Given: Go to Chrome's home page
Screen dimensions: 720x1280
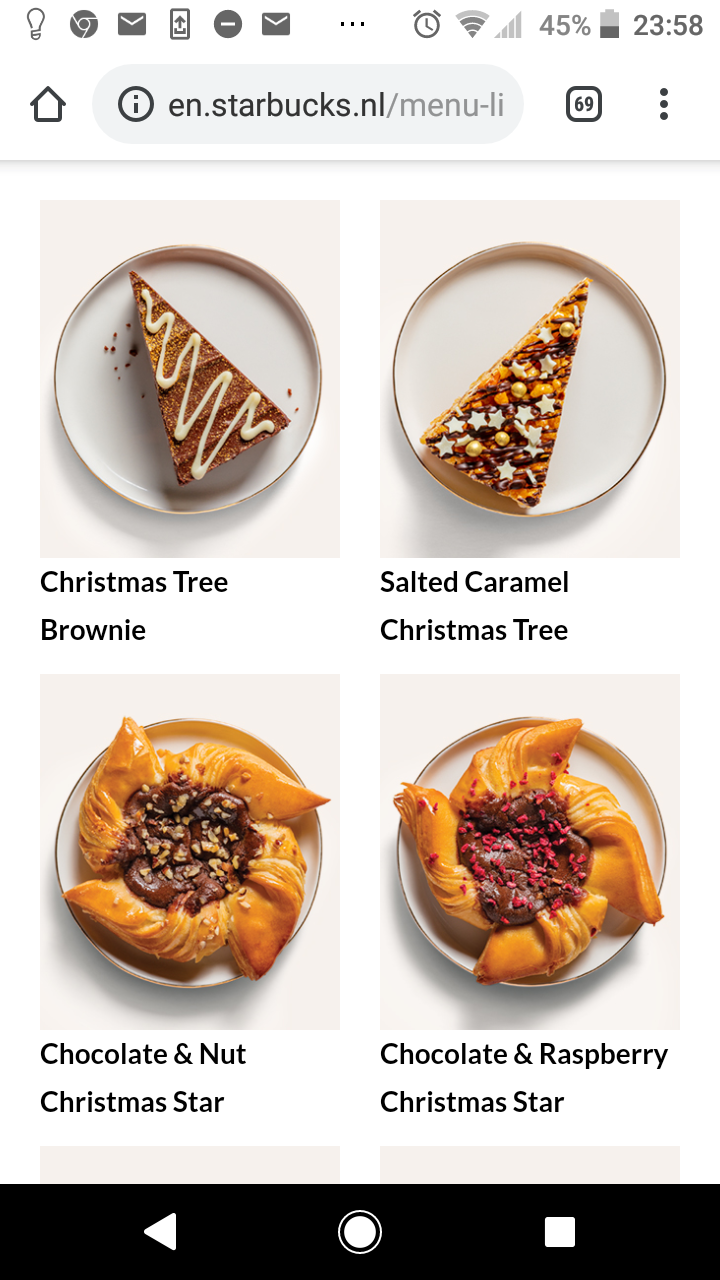Looking at the screenshot, I should click(48, 104).
